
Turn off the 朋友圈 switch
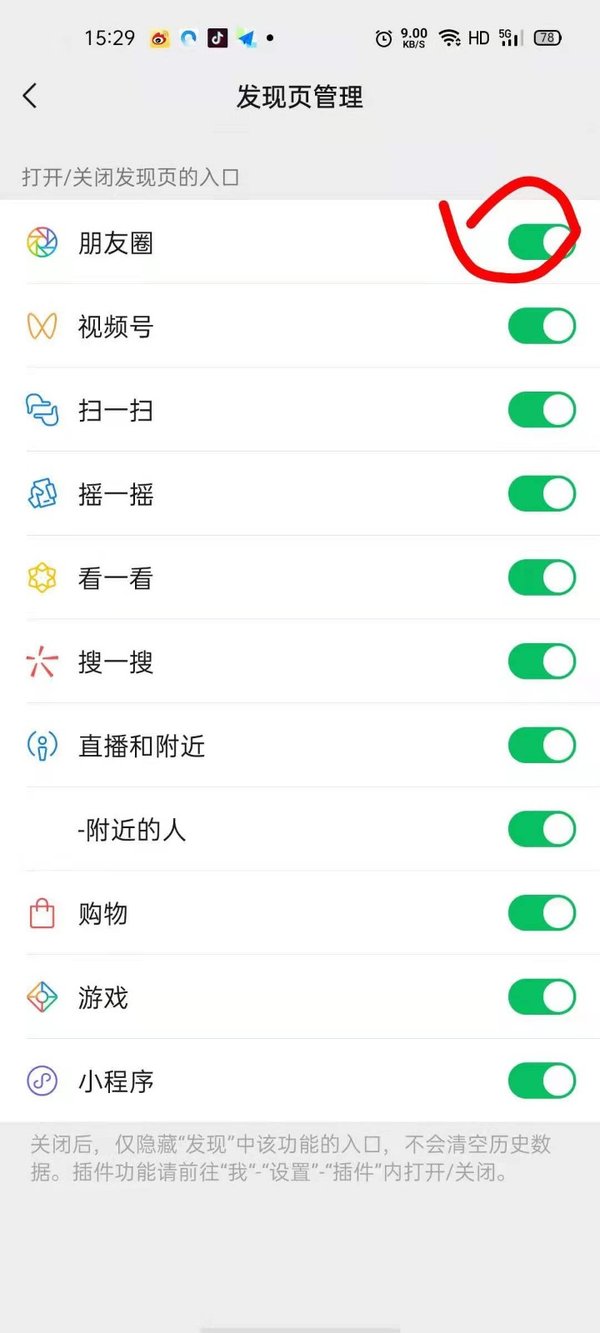(x=541, y=242)
